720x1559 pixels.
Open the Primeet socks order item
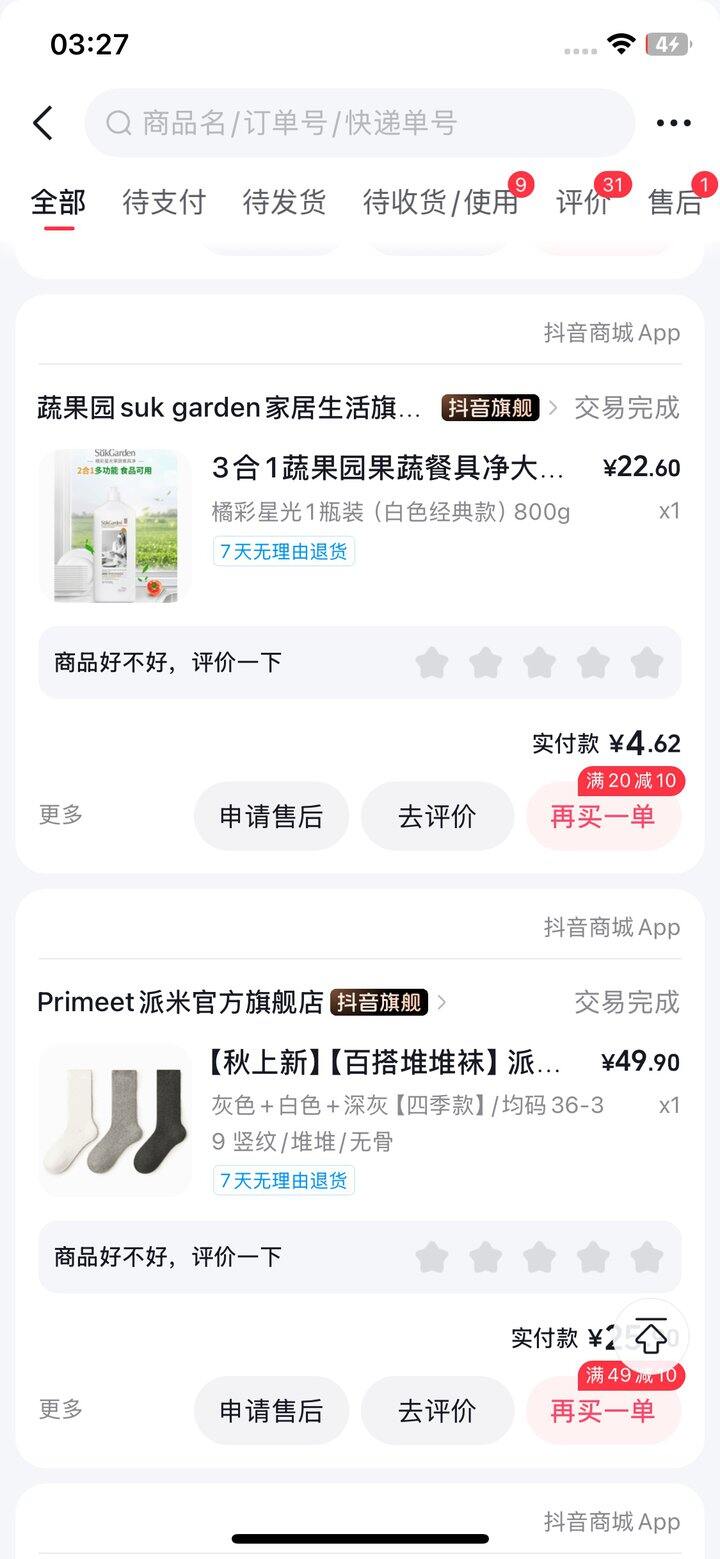point(360,1120)
